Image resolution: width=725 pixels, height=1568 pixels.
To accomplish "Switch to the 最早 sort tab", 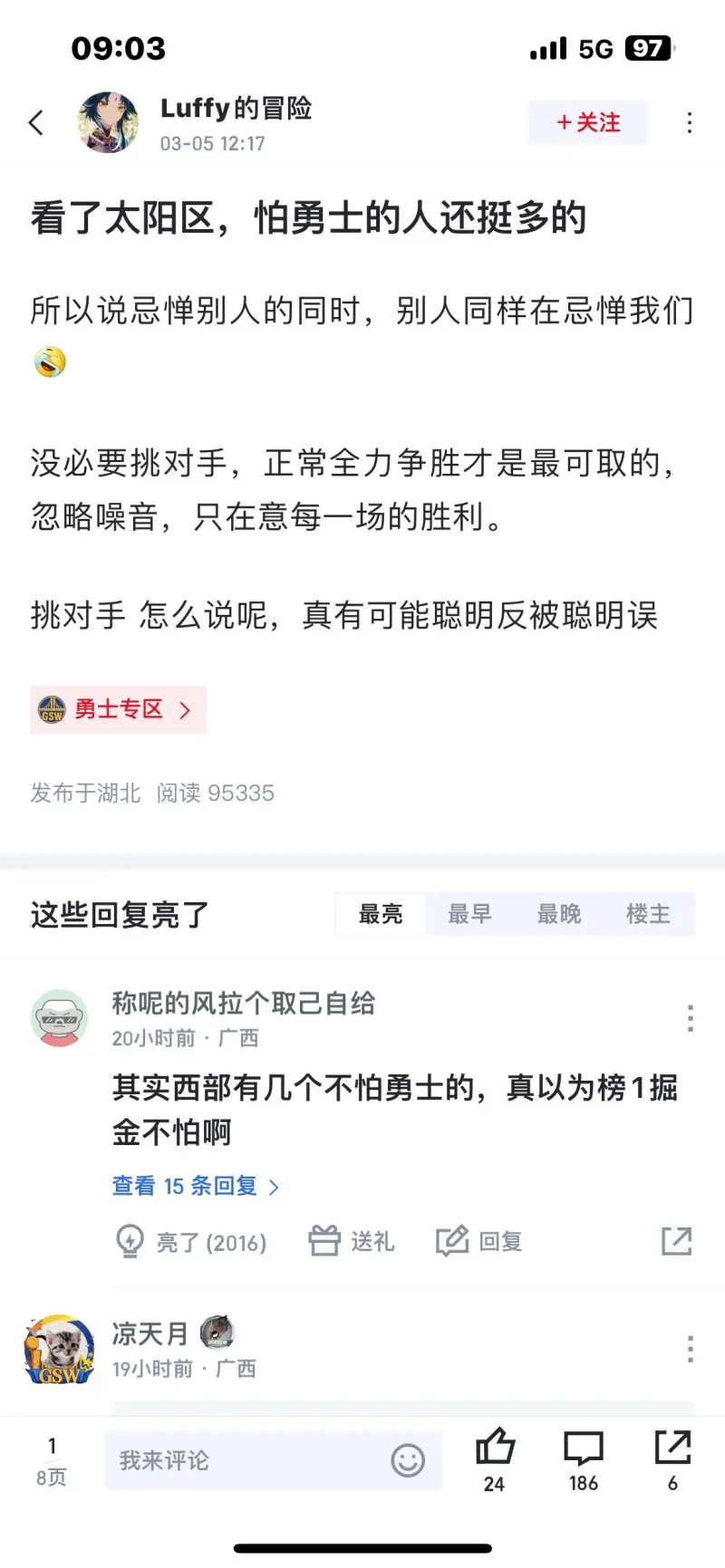I will point(469,914).
